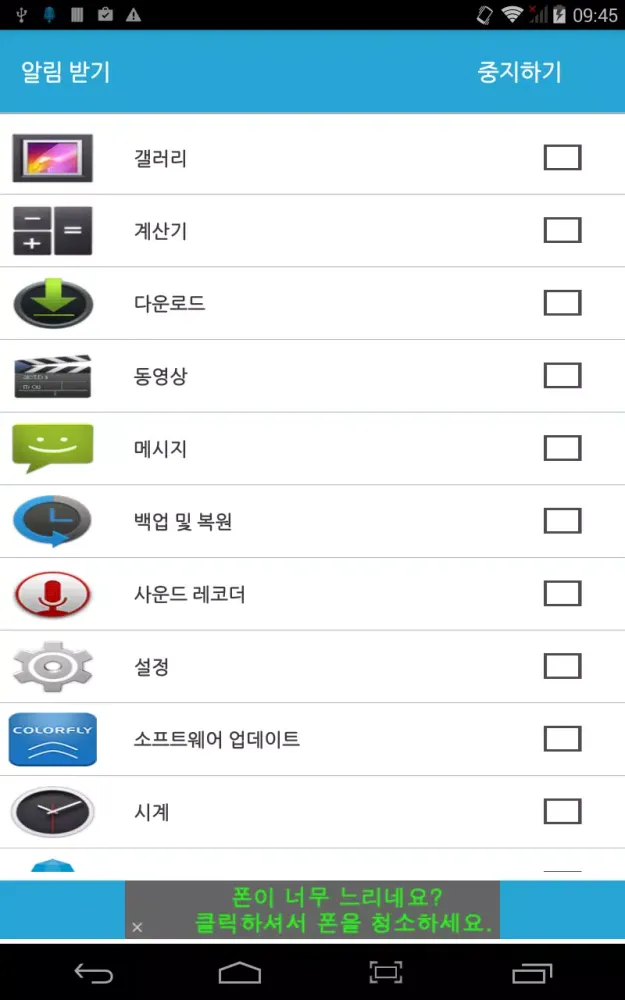Image resolution: width=625 pixels, height=1000 pixels.
Task: Select the 다운로드 checkbox
Action: [562, 303]
